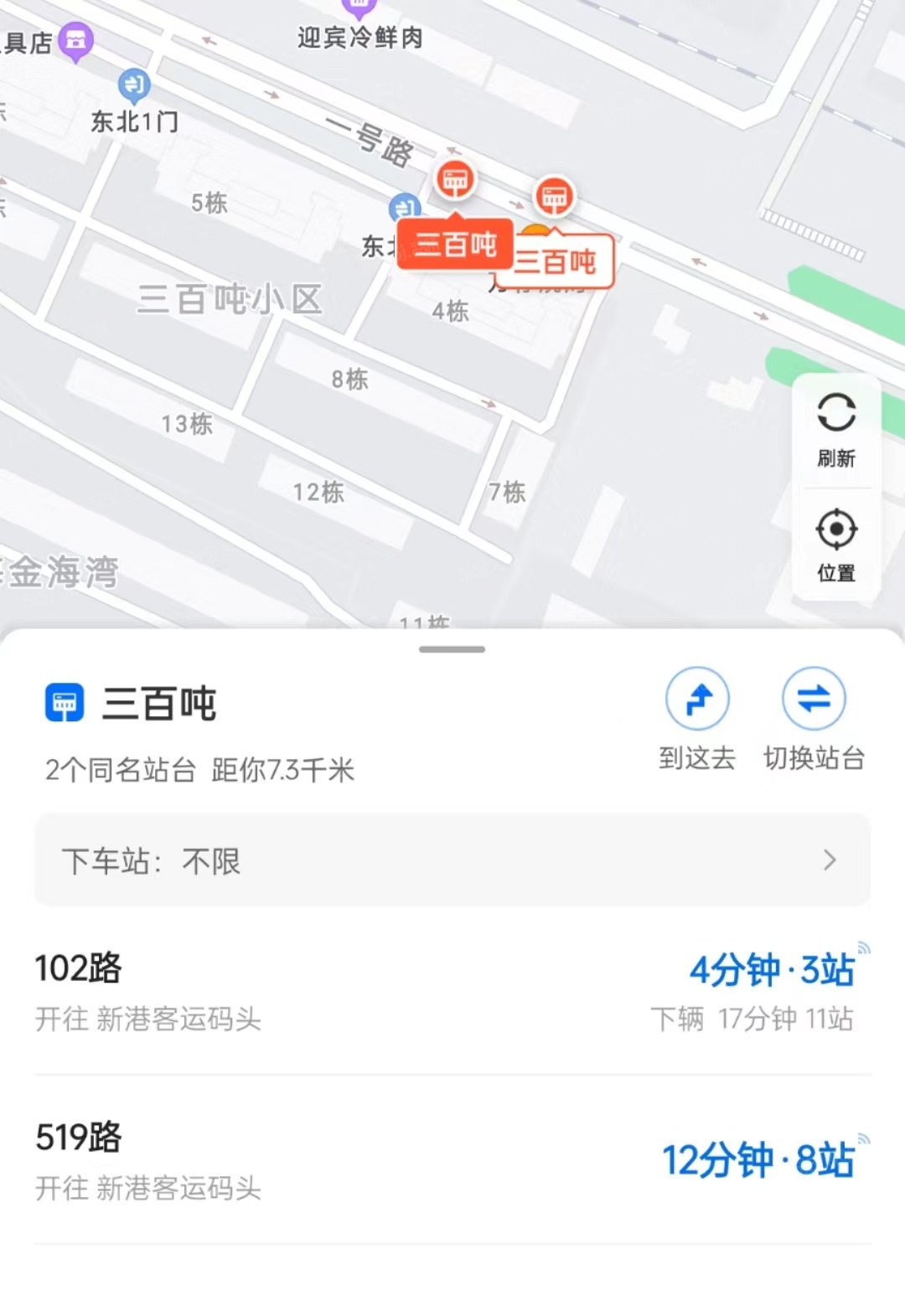Select the red 三百吨 stop marker
Viewport: 905px width, 1316px height.
[x=455, y=243]
